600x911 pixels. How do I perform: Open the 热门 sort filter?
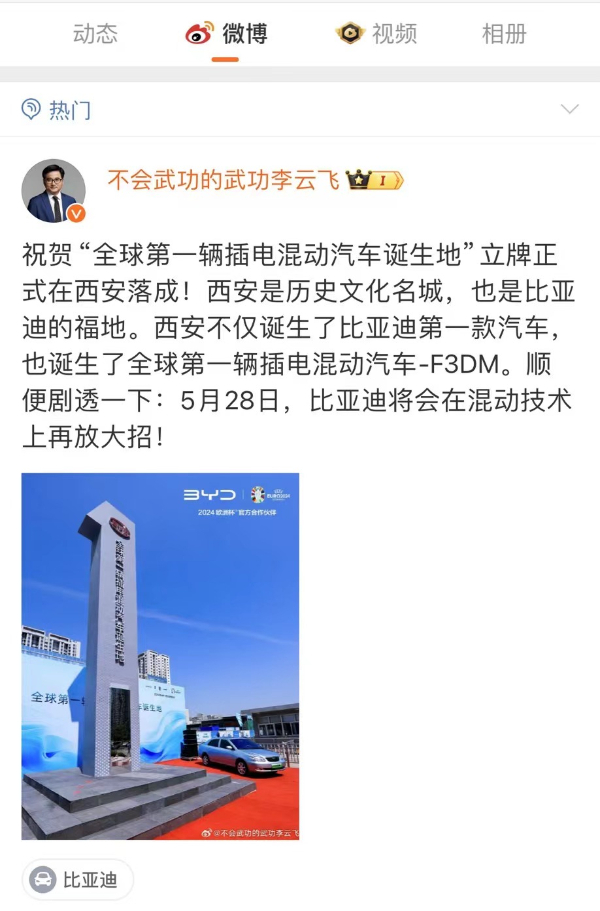(57, 110)
